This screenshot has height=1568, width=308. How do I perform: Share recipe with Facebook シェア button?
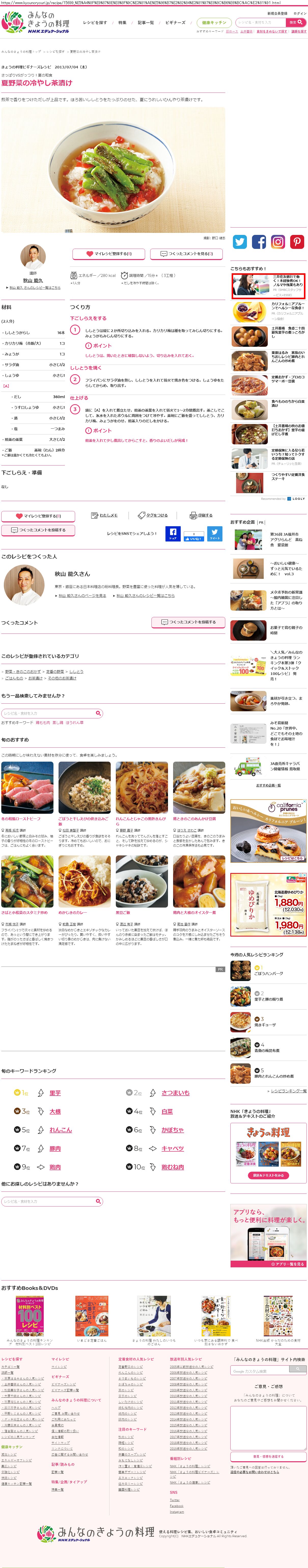[173, 533]
